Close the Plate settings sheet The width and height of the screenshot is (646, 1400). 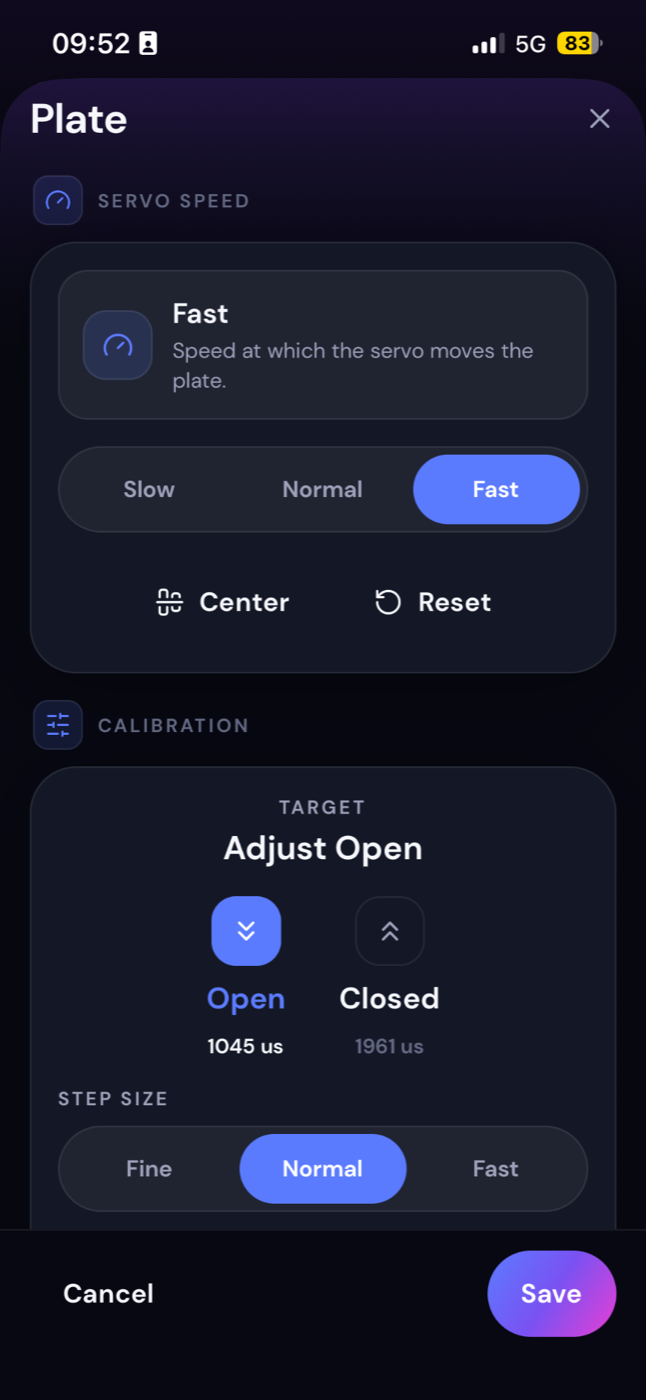599,119
